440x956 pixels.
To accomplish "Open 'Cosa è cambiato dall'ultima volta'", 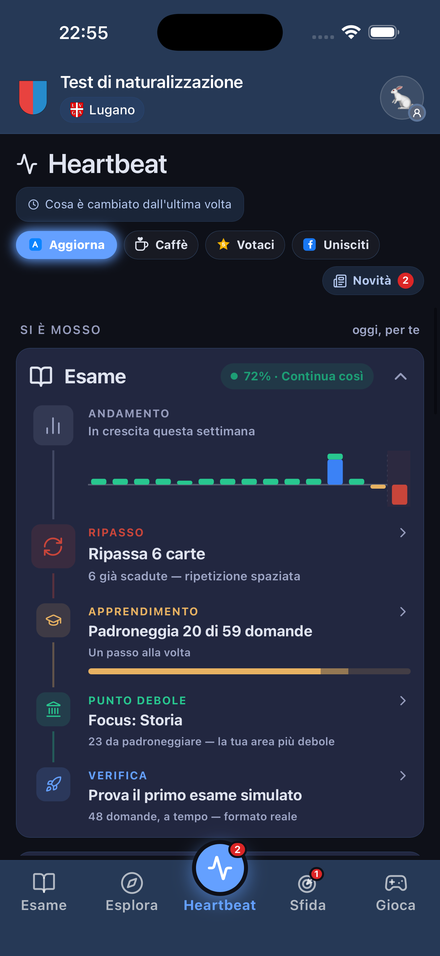I will (x=130, y=204).
